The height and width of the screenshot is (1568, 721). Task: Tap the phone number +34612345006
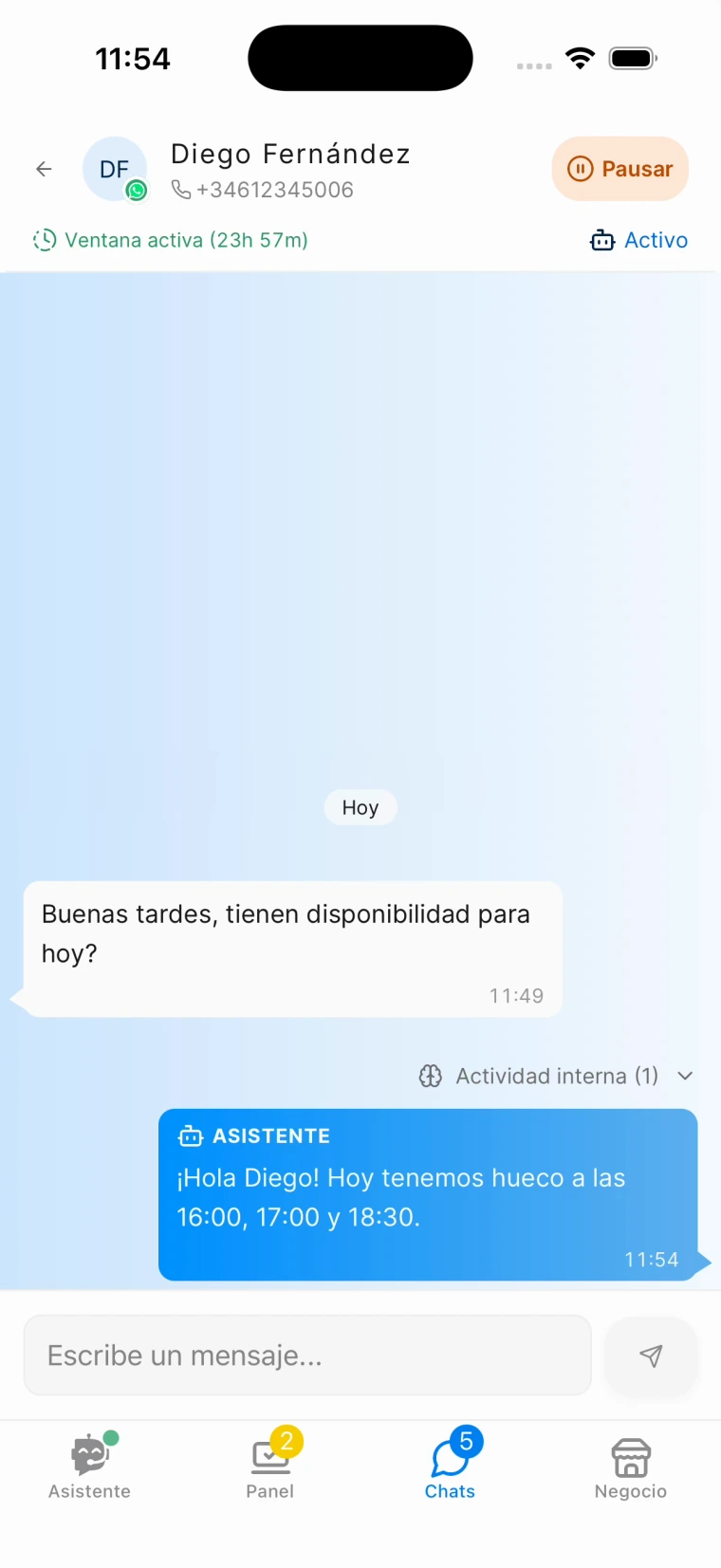pos(274,190)
